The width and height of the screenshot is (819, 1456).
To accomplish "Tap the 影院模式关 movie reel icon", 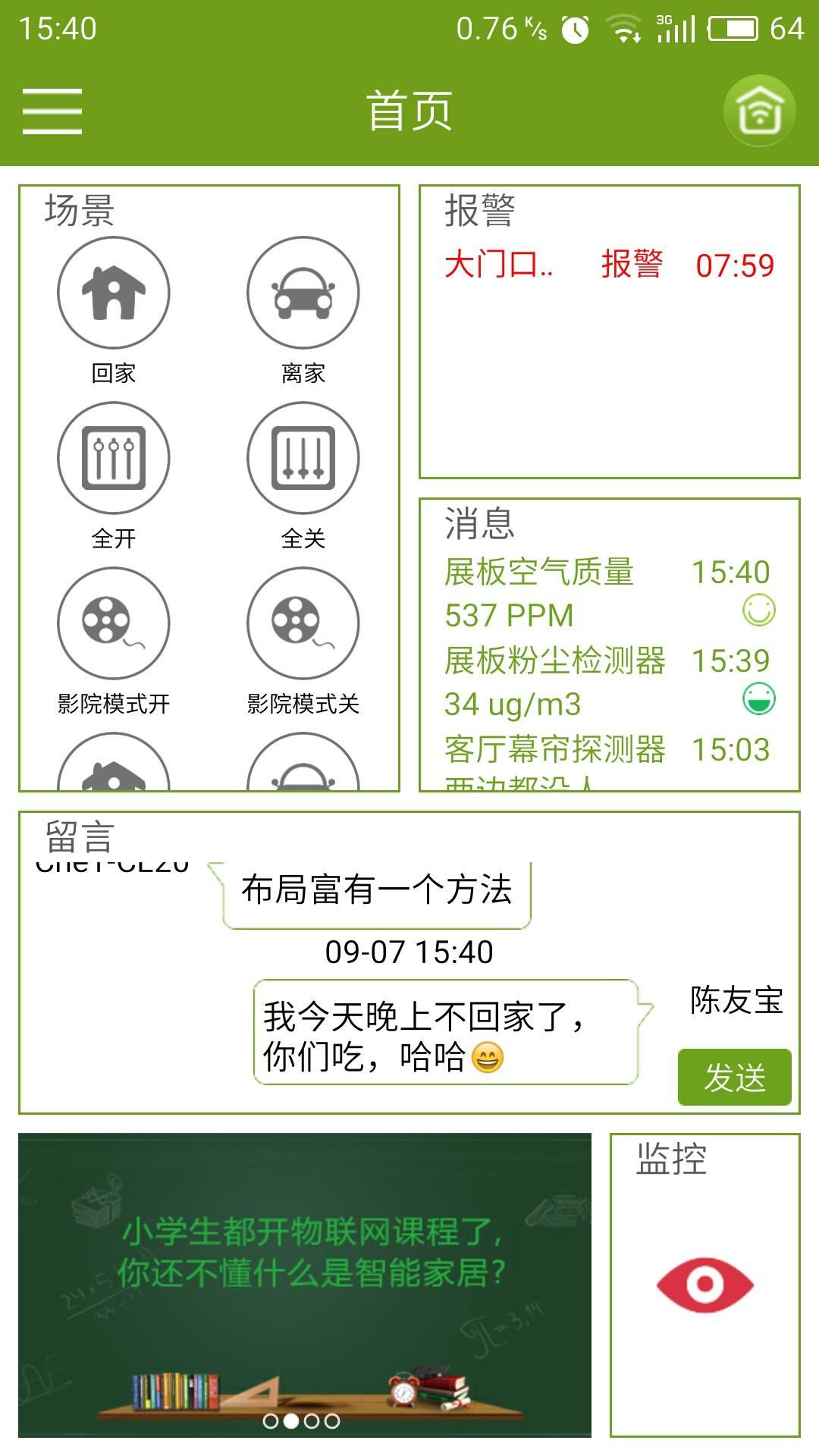I will (302, 622).
